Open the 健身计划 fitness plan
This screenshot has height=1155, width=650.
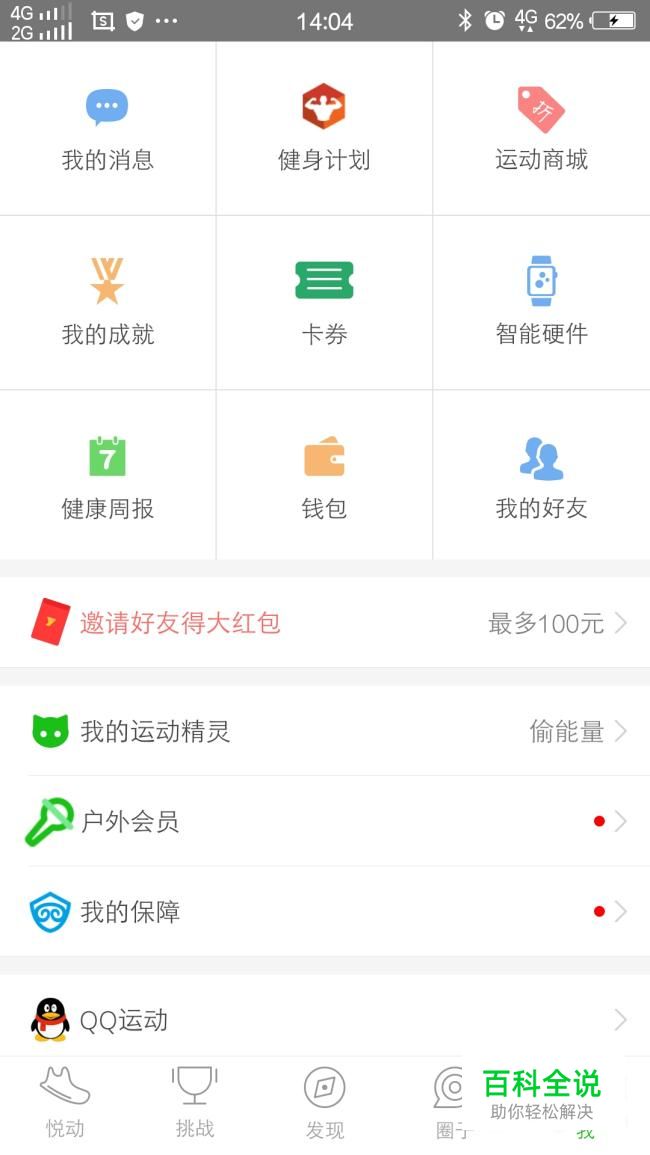point(324,128)
